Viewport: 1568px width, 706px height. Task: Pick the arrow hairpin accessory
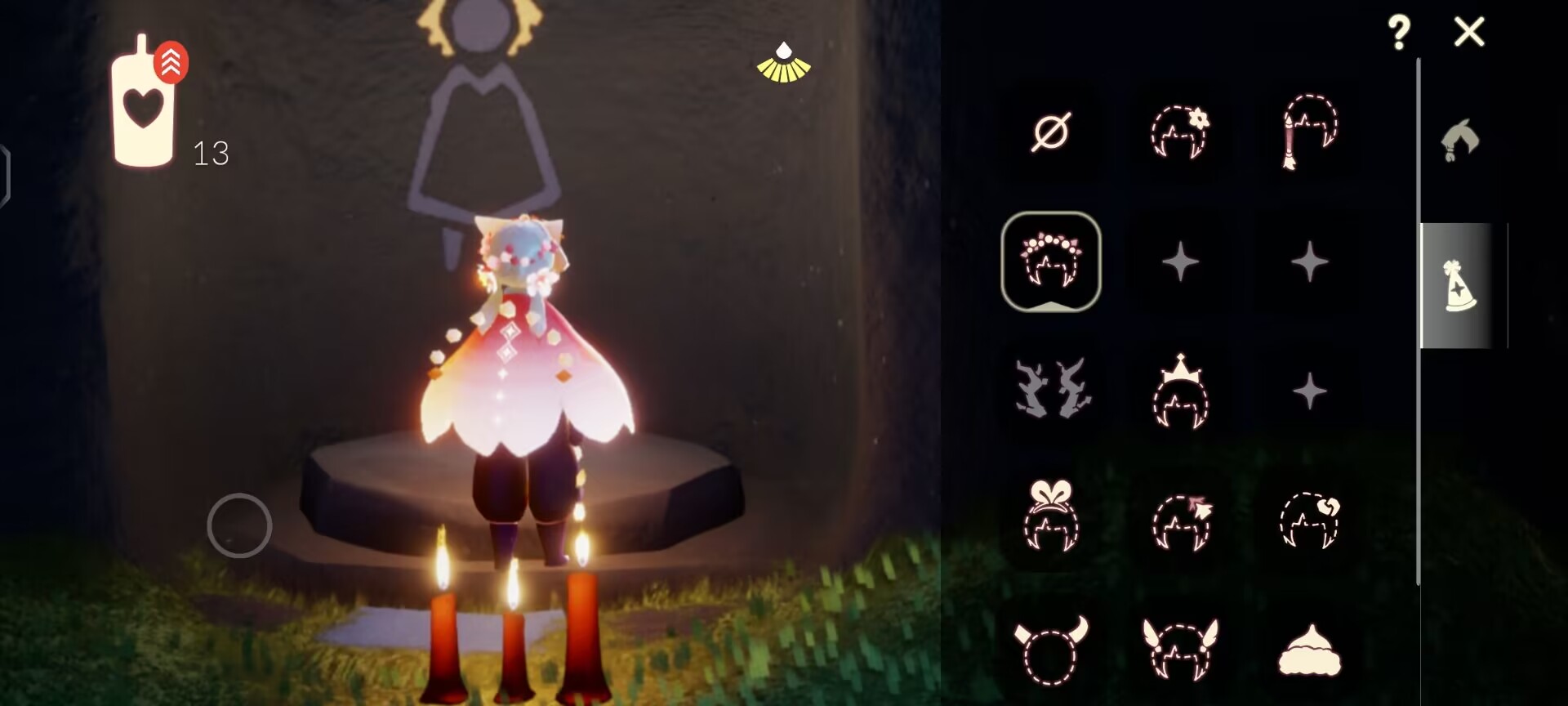[x=1180, y=521]
